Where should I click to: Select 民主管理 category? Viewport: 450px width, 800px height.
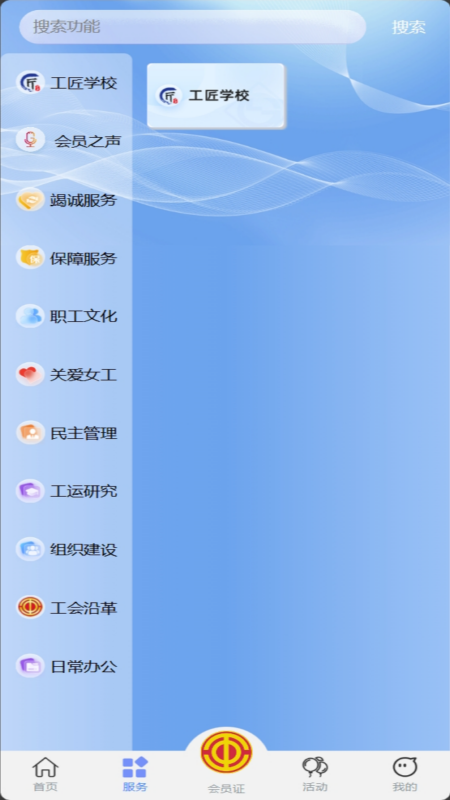point(67,433)
